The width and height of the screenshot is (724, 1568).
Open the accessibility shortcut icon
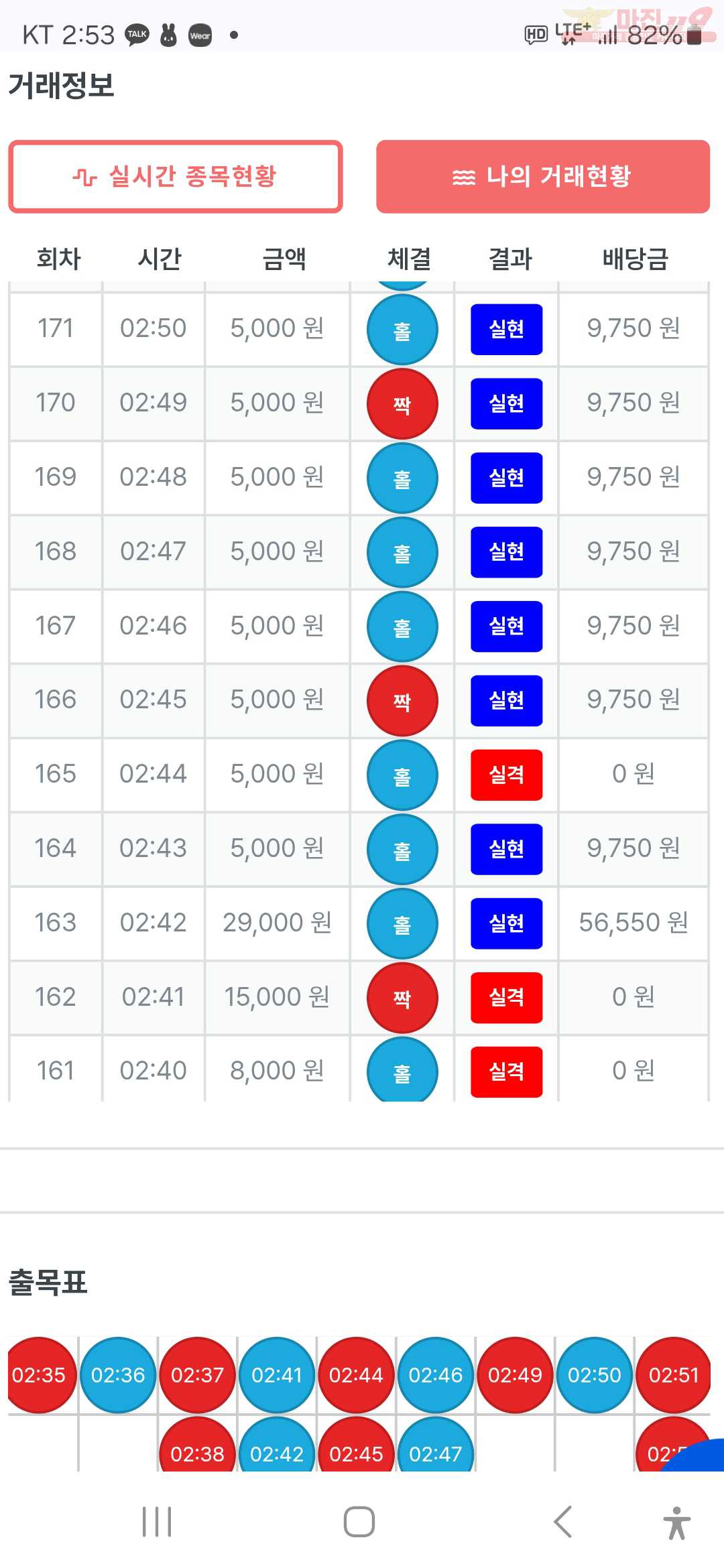[677, 1522]
